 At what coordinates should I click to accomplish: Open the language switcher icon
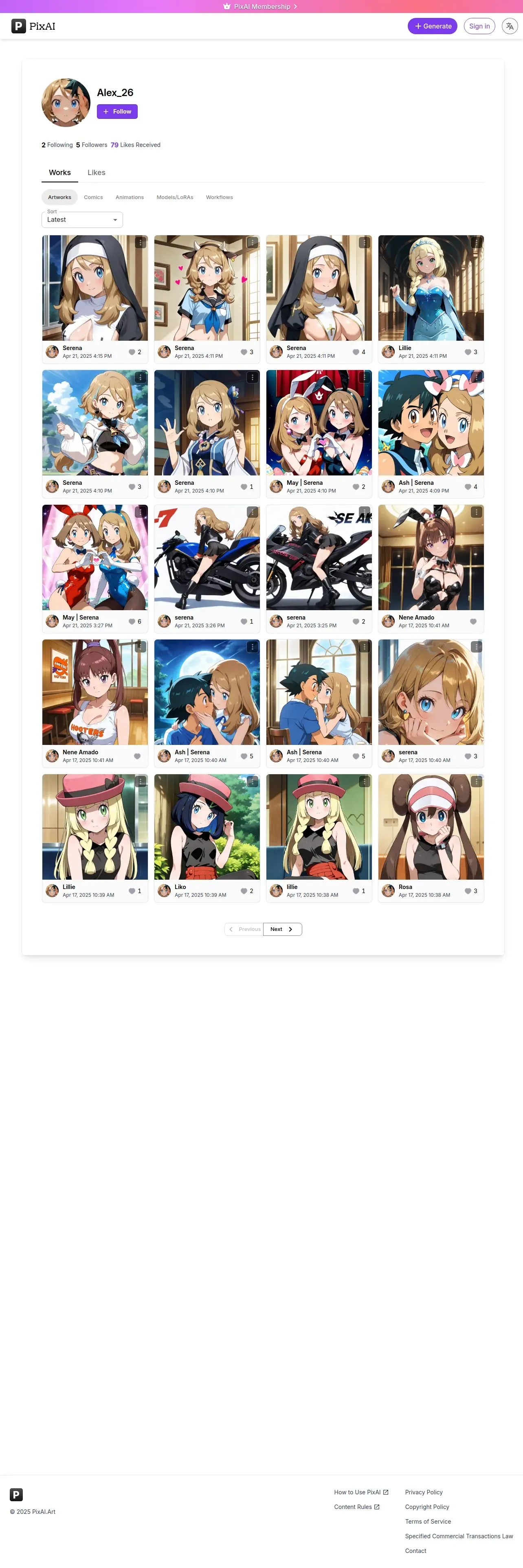point(510,26)
